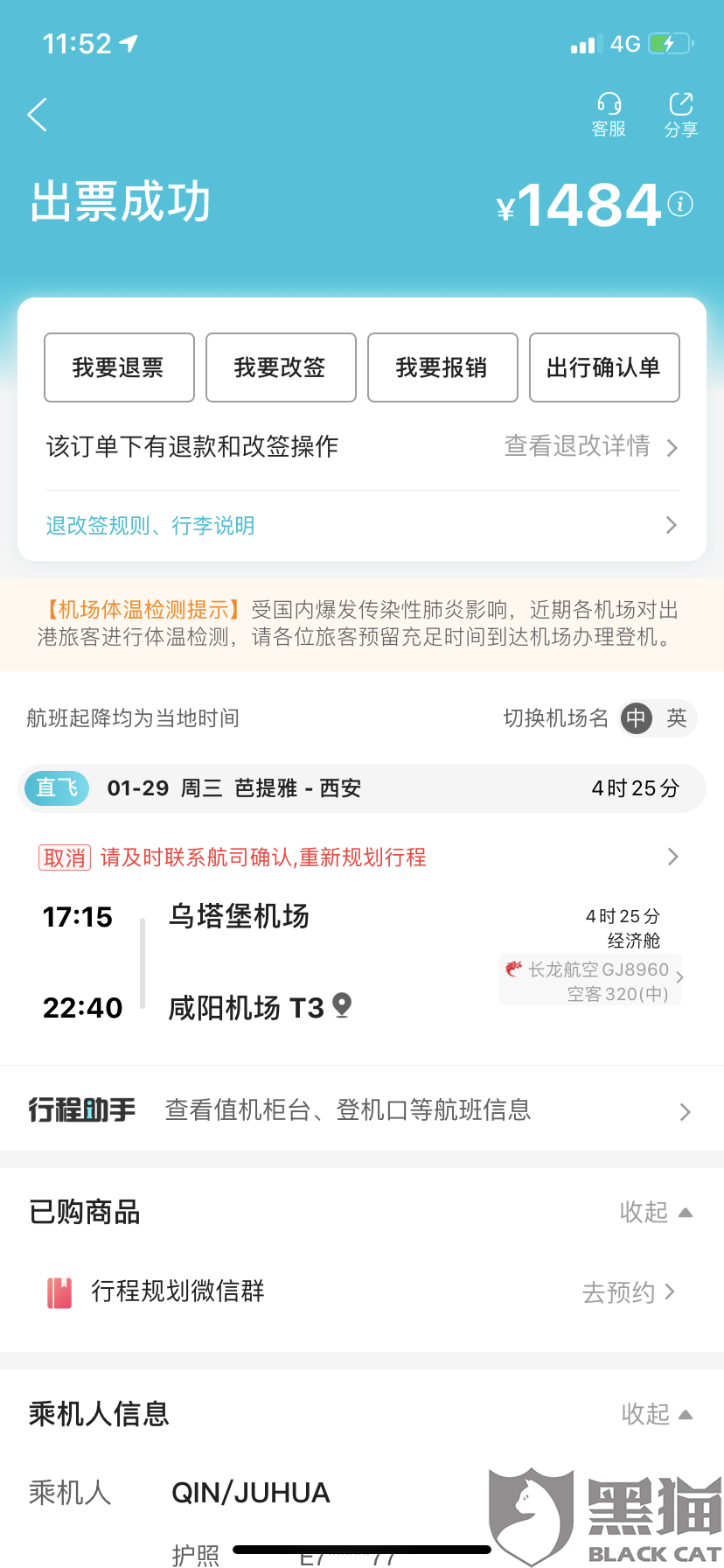Collapse the 已购商品 section
This screenshot has height=1568, width=724.
click(655, 1212)
